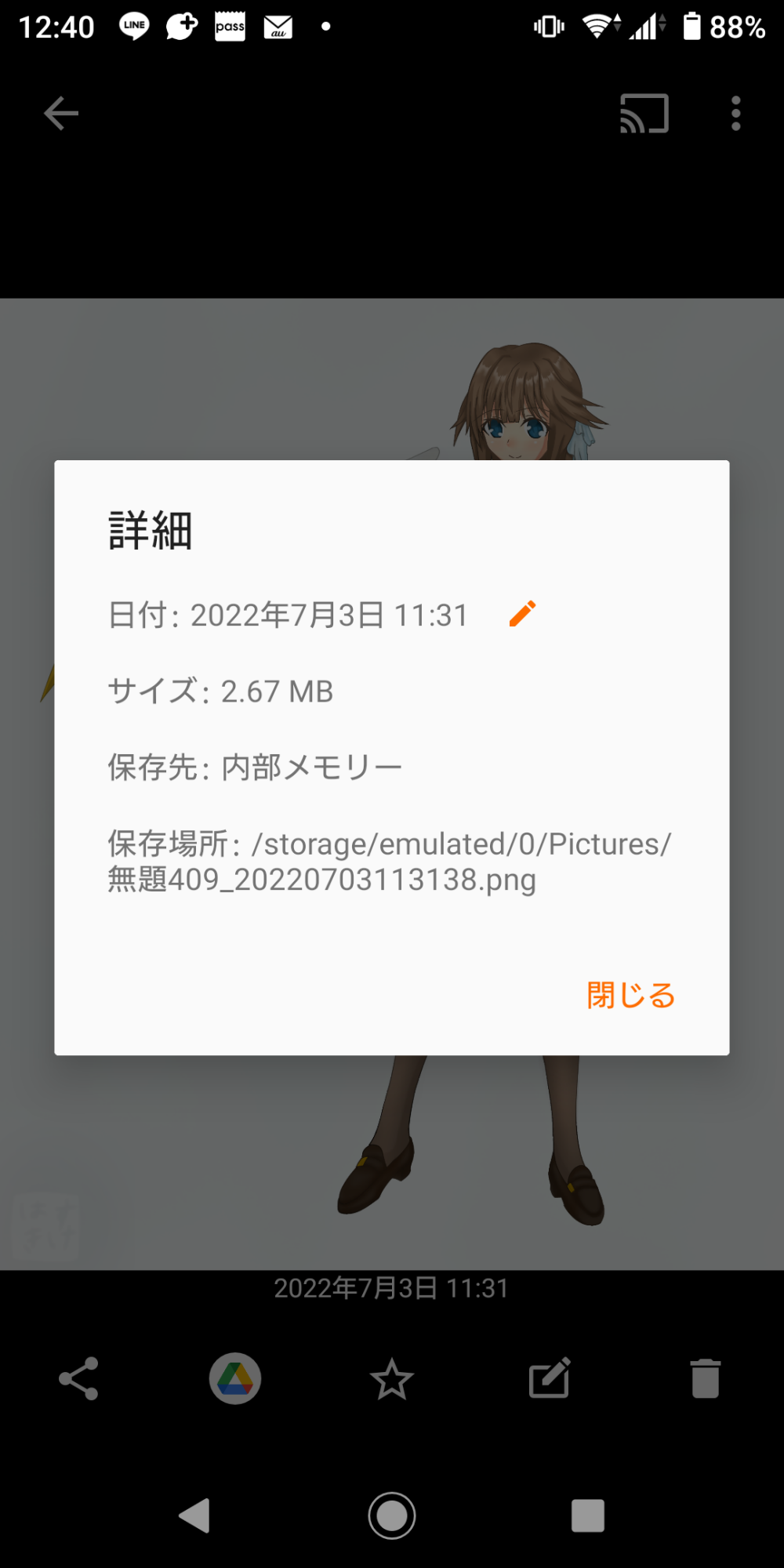784x1568 pixels.
Task: Cast the image to another screen
Action: pyautogui.click(x=644, y=114)
